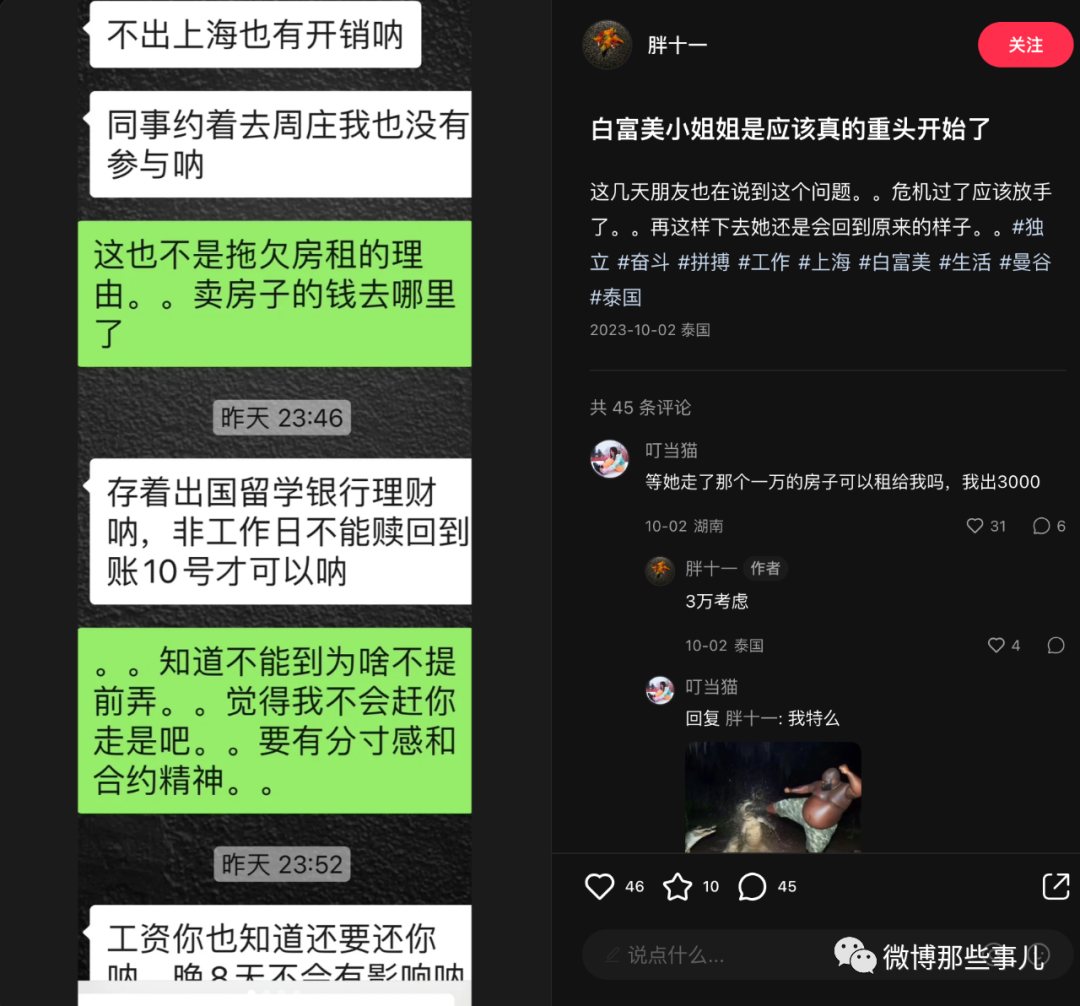Open 胖十一's profile avatar at the top
1080x1006 pixels.
click(x=607, y=45)
